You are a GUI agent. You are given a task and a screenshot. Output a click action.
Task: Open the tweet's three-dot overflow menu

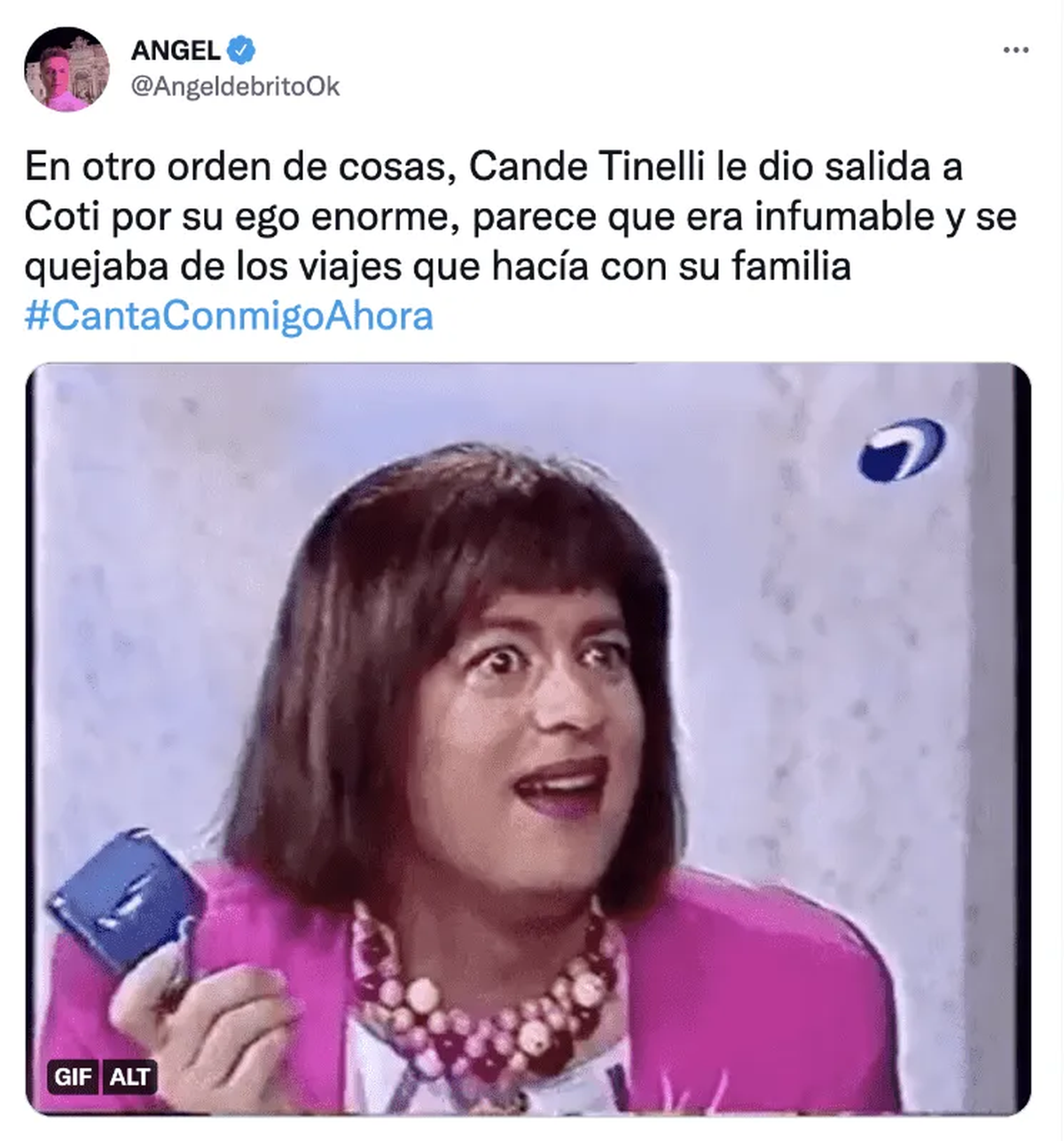1015,51
